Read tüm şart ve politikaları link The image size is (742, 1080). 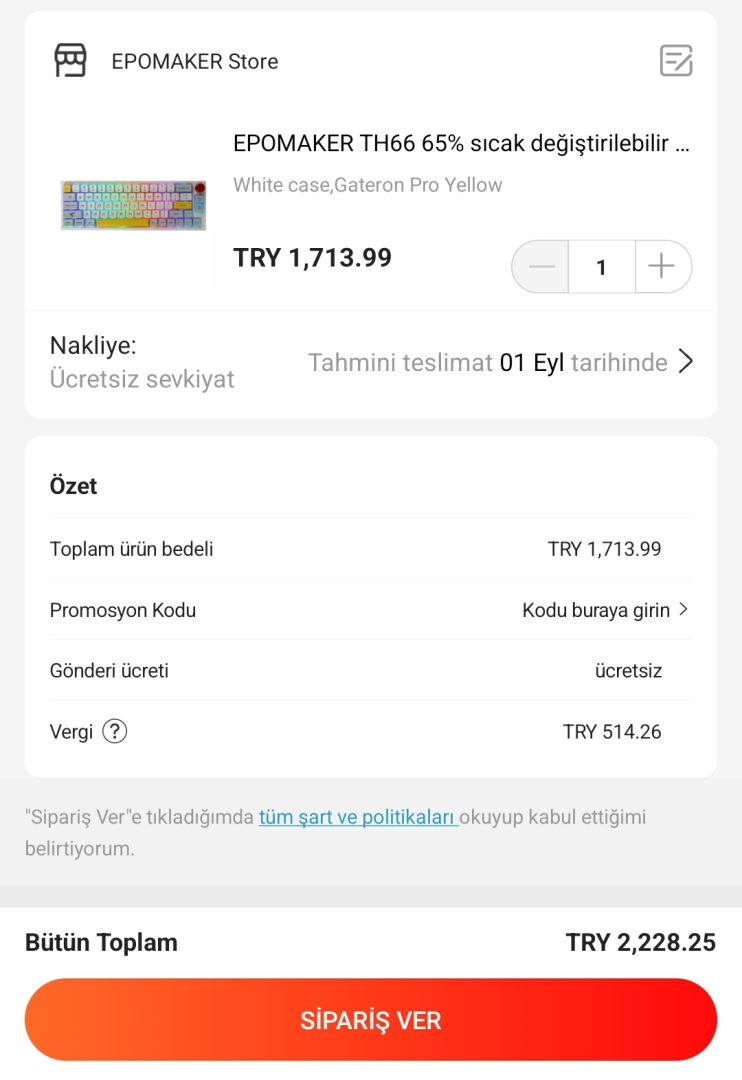pos(357,817)
